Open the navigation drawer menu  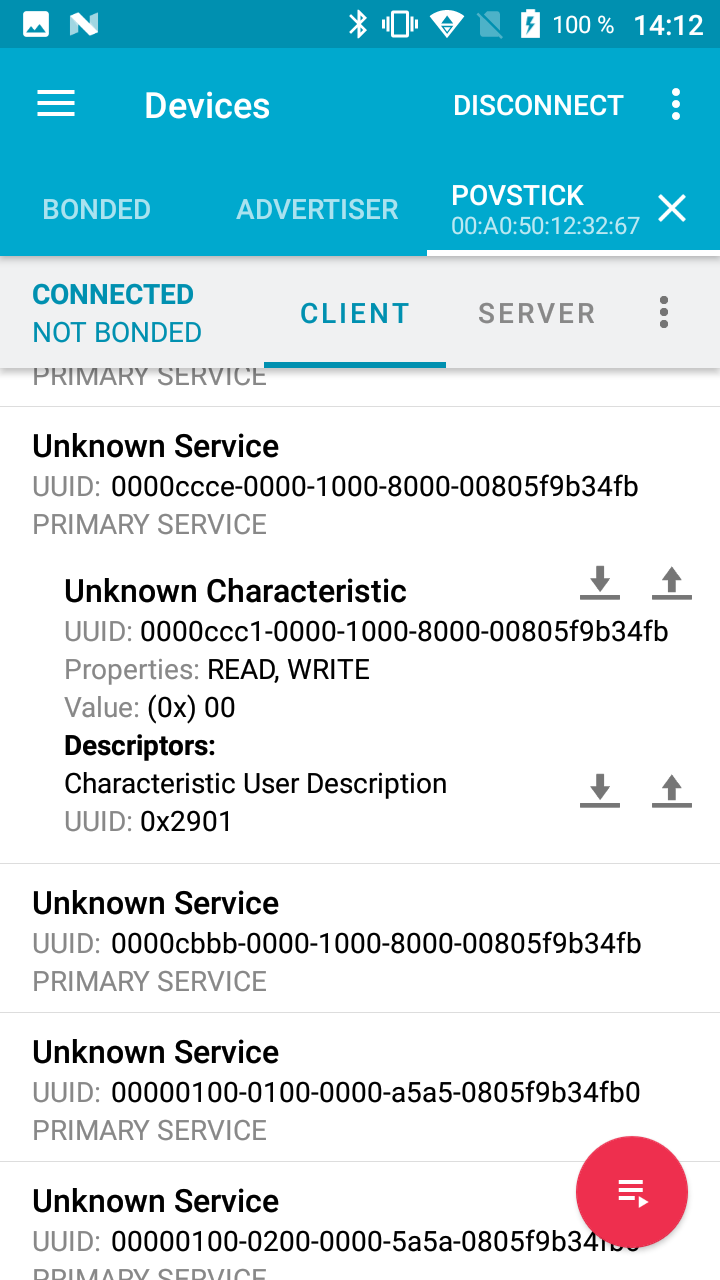coord(55,104)
